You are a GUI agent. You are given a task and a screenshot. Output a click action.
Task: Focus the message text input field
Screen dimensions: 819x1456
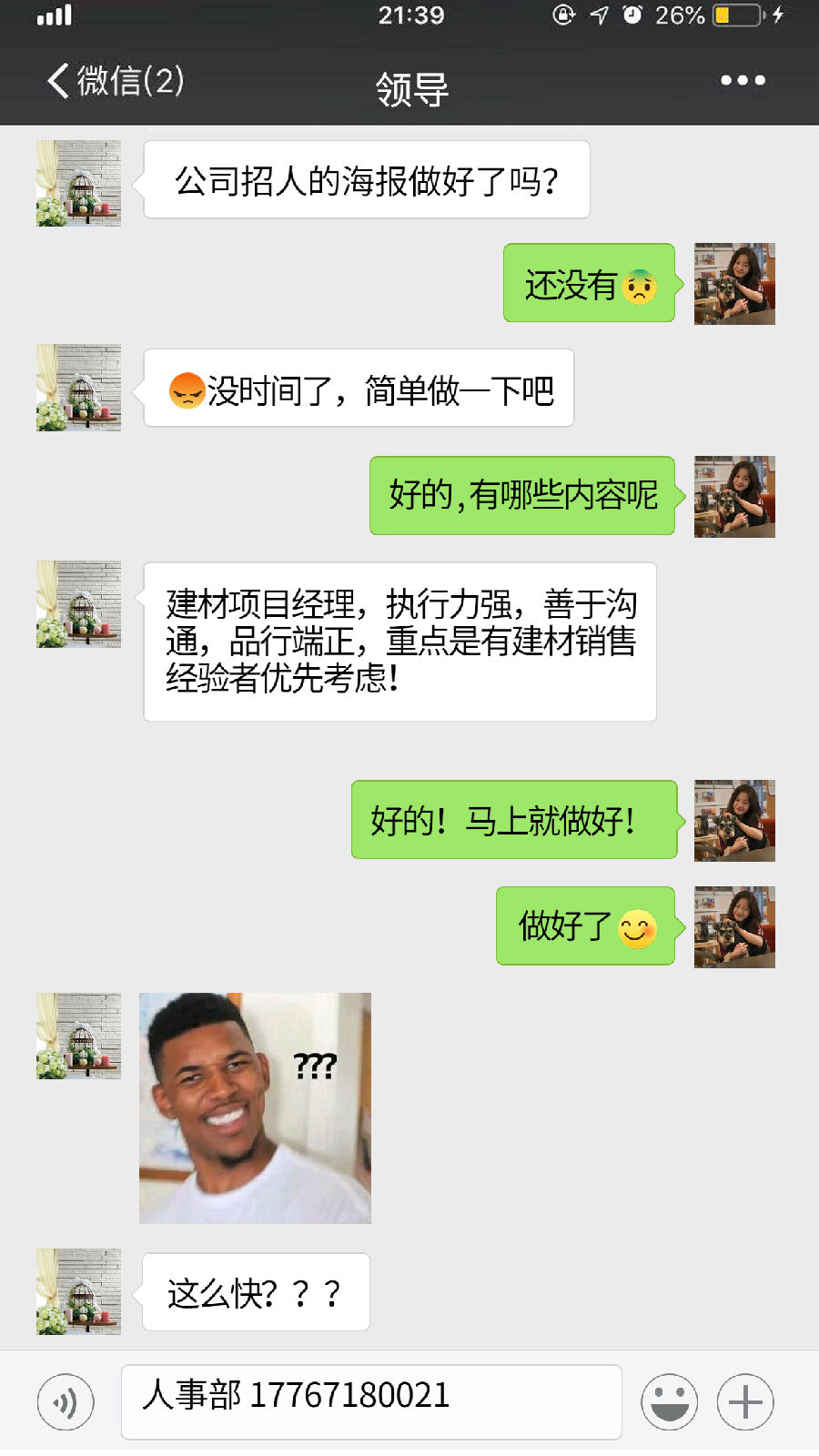(x=371, y=1402)
